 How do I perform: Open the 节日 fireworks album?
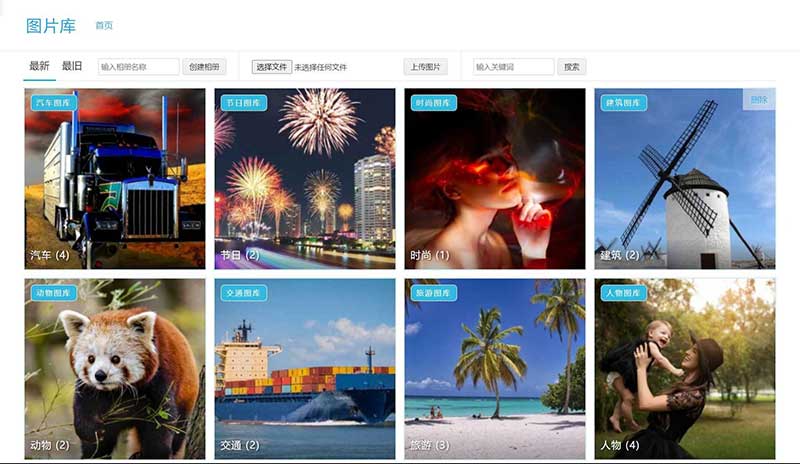click(305, 180)
